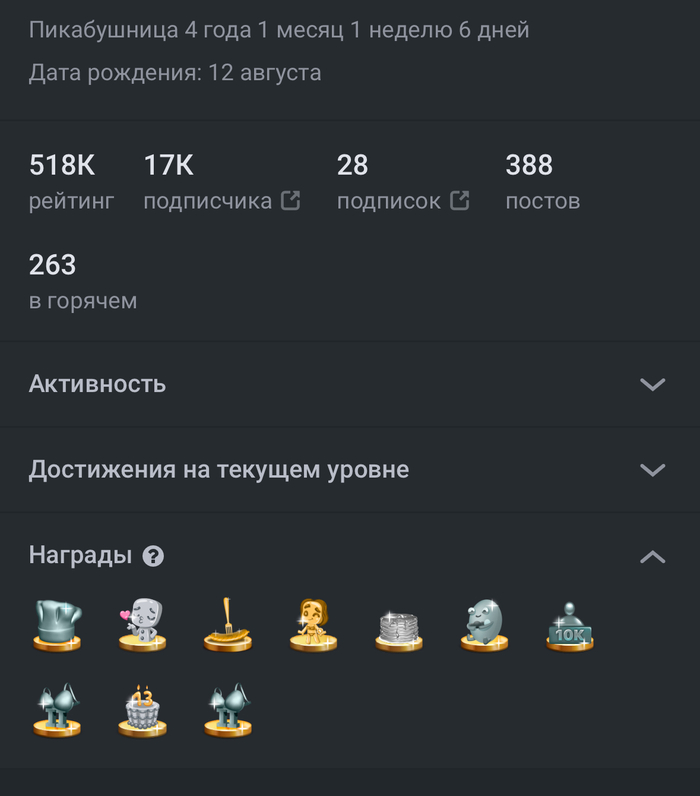The height and width of the screenshot is (796, 700).
Task: Open the help icon next to Награды
Action: click(153, 557)
